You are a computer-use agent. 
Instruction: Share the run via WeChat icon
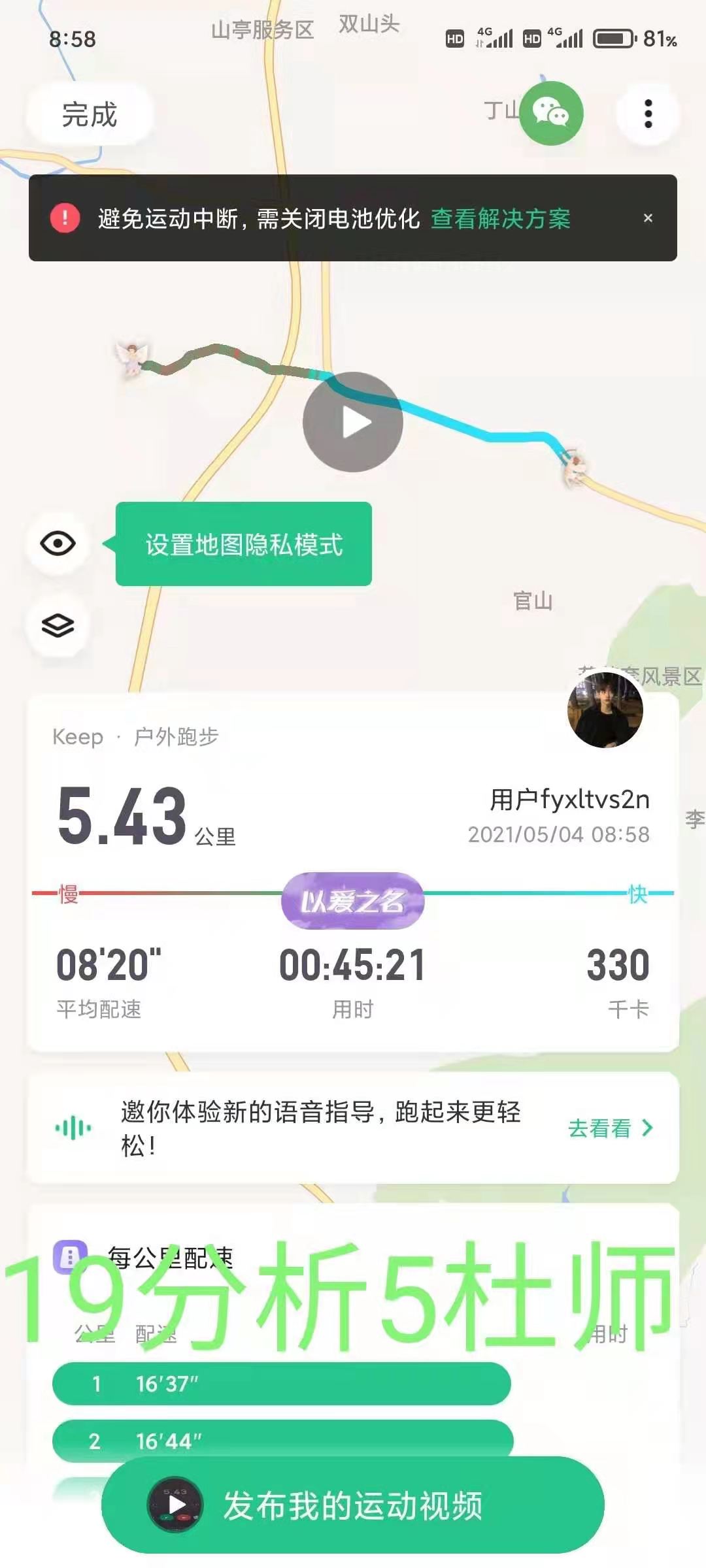click(x=551, y=113)
